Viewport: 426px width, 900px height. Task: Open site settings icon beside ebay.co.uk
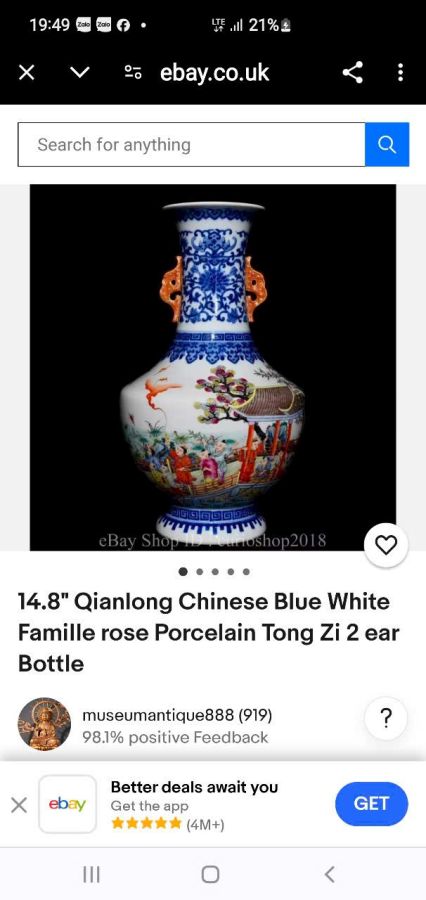pos(134,73)
